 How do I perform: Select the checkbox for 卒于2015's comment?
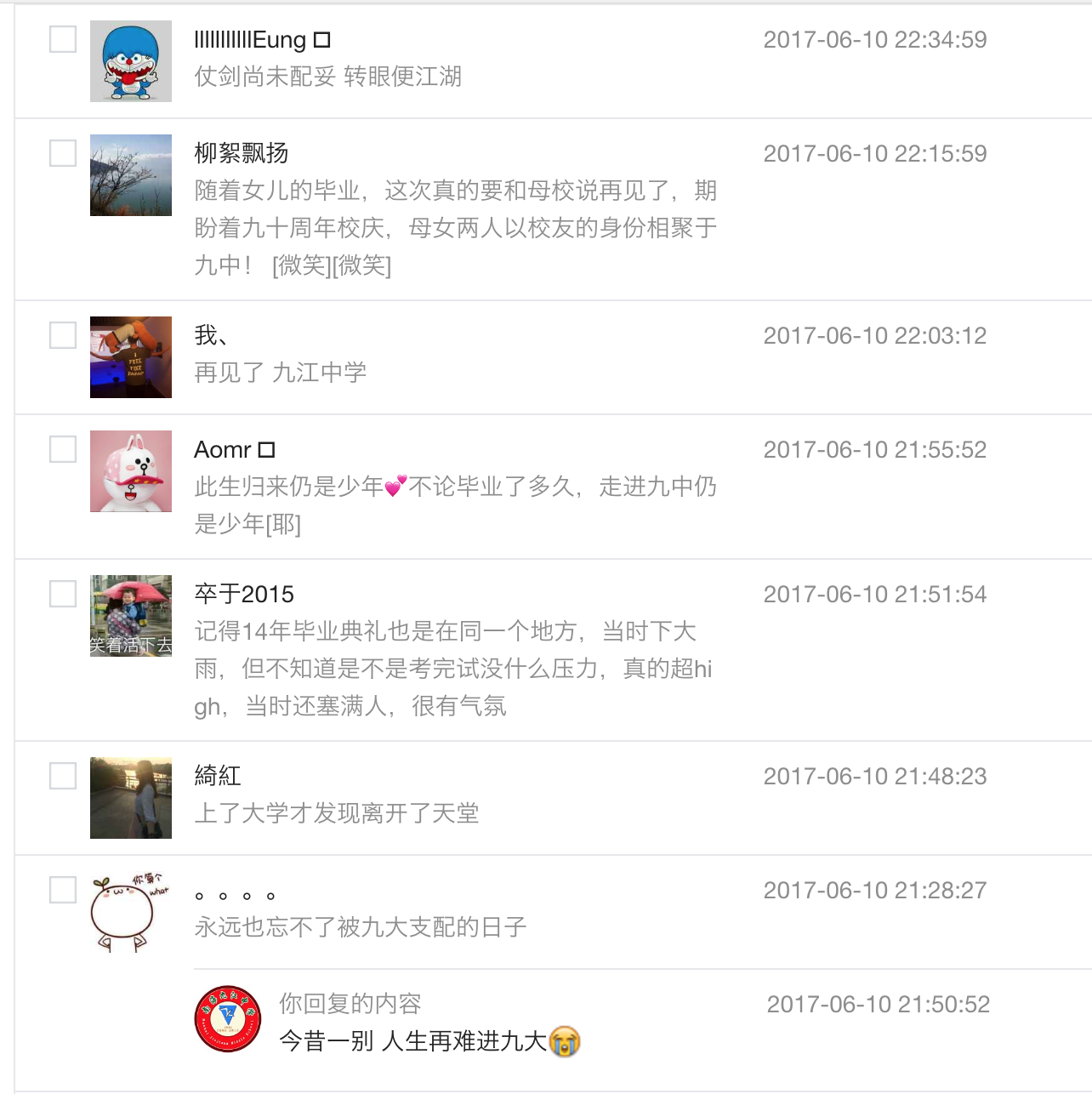(x=63, y=594)
